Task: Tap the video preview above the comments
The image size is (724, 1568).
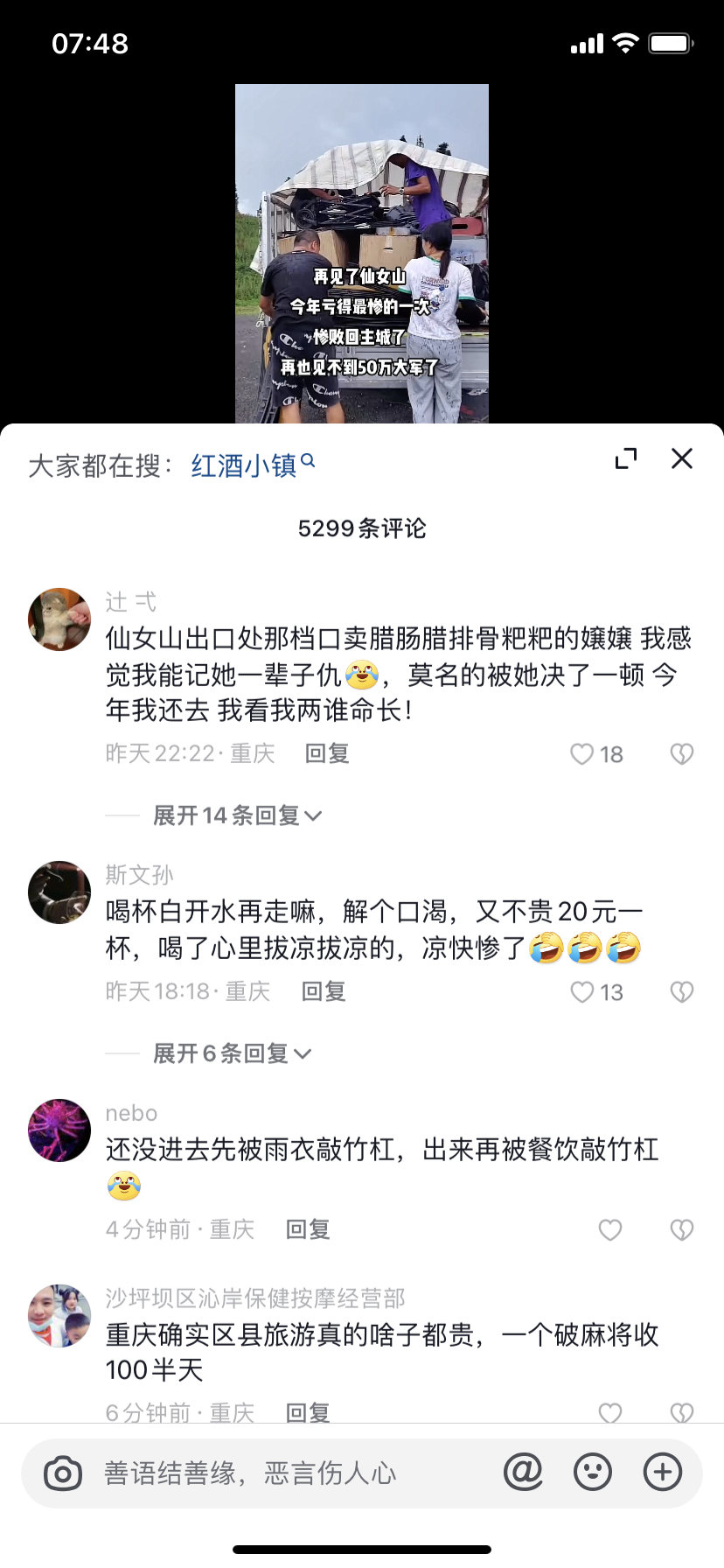Action: click(362, 254)
